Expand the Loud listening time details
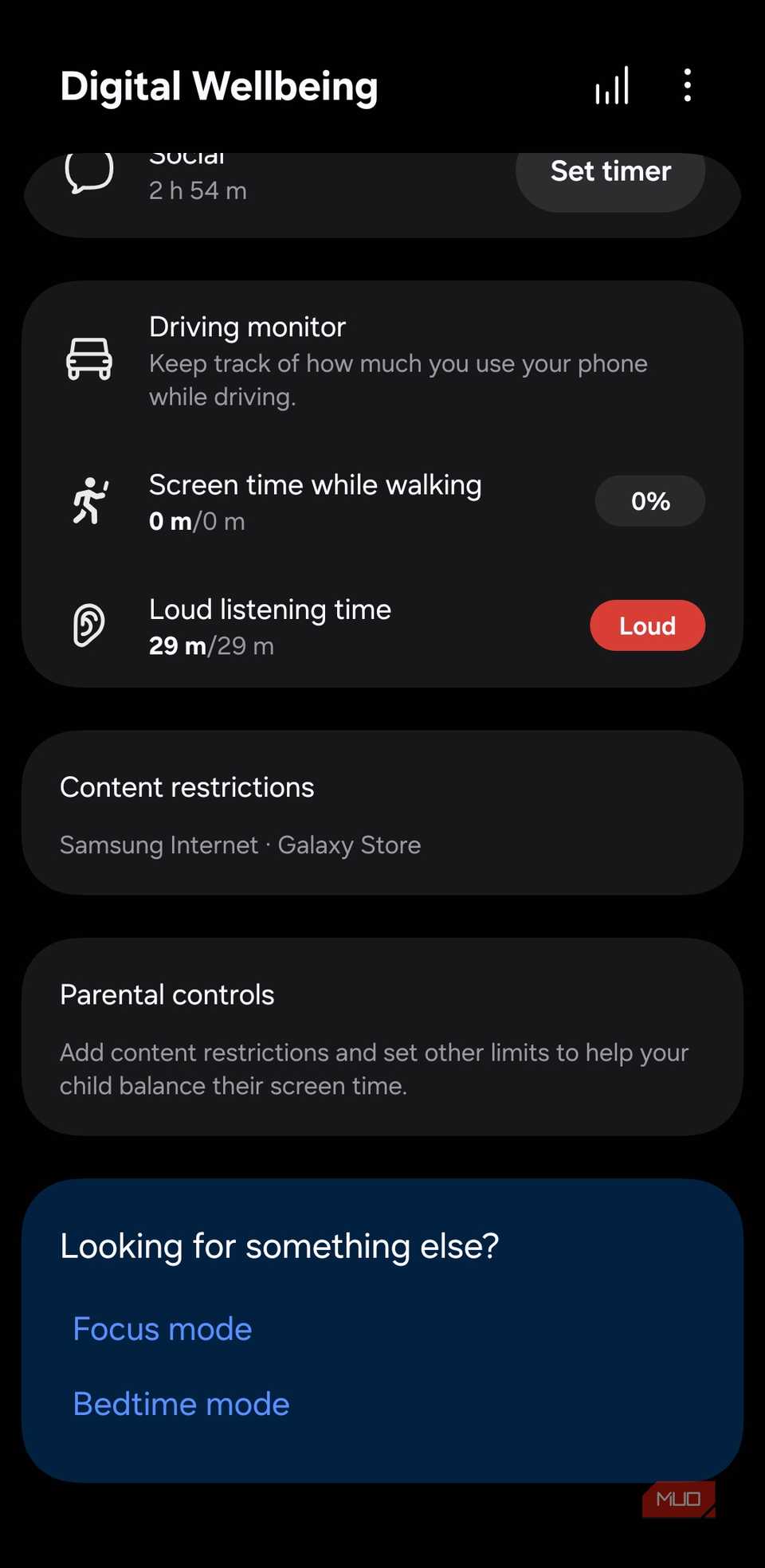Viewport: 765px width, 1568px height. (x=319, y=625)
